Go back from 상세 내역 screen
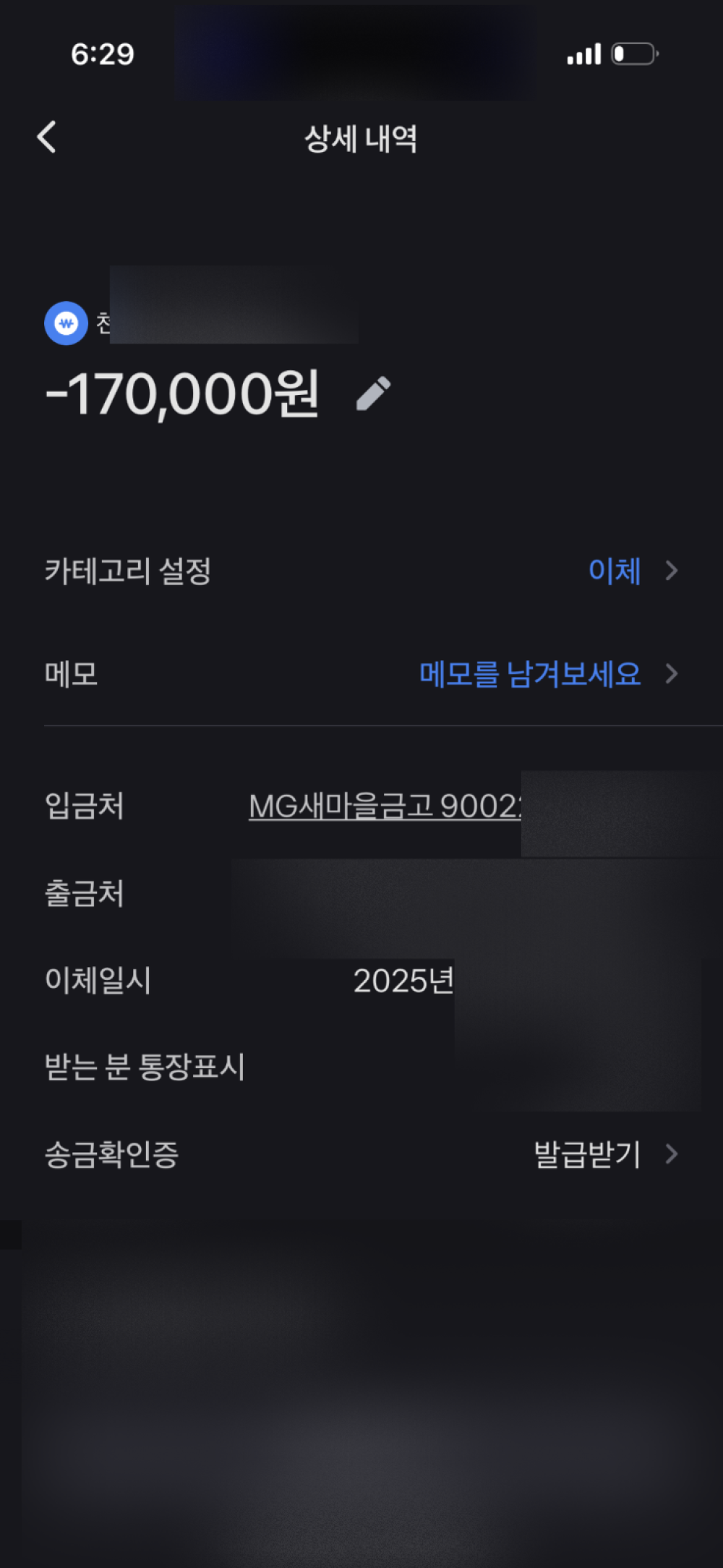 (47, 137)
